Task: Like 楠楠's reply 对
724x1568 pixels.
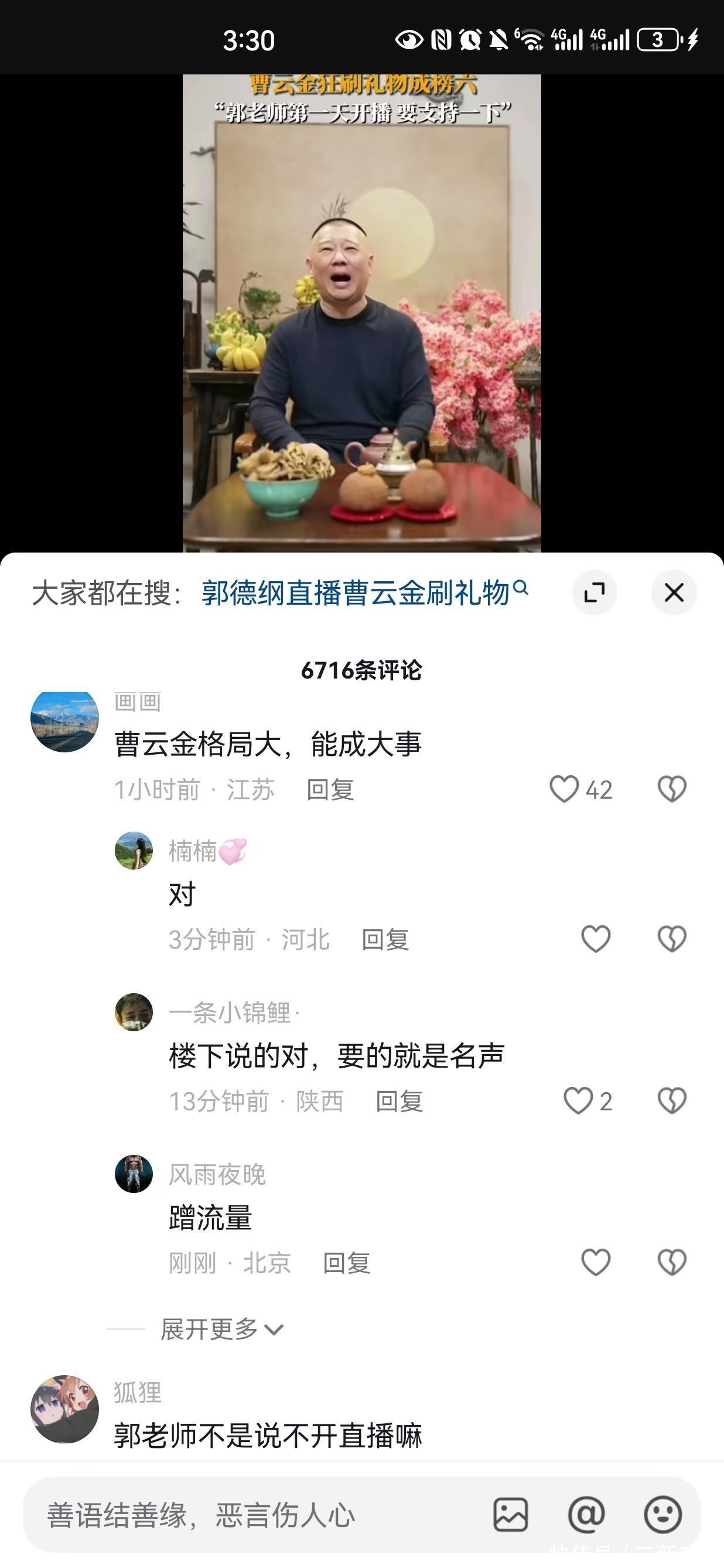Action: coord(596,939)
